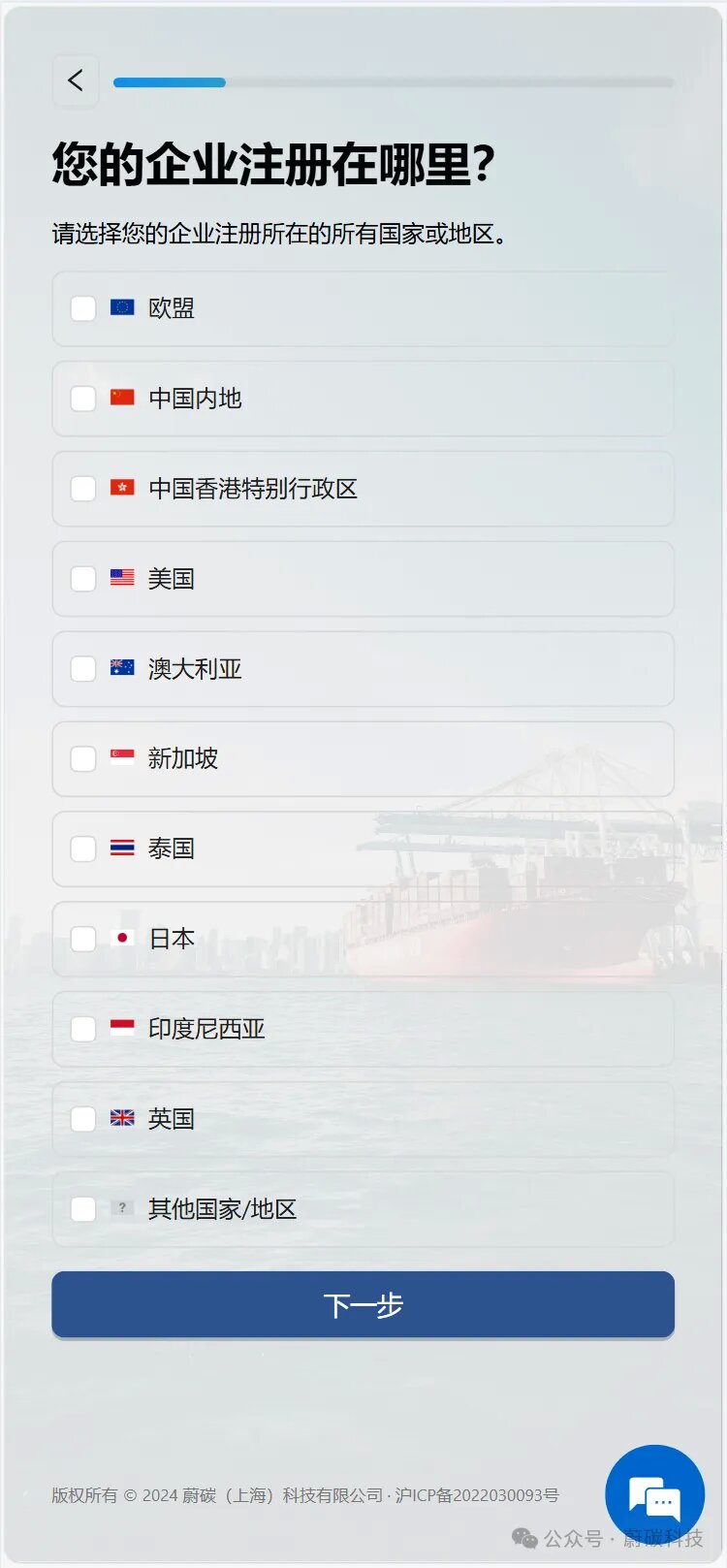Screen dimensions: 727x1568
Task: Go back using the arrow button
Action: click(76, 80)
